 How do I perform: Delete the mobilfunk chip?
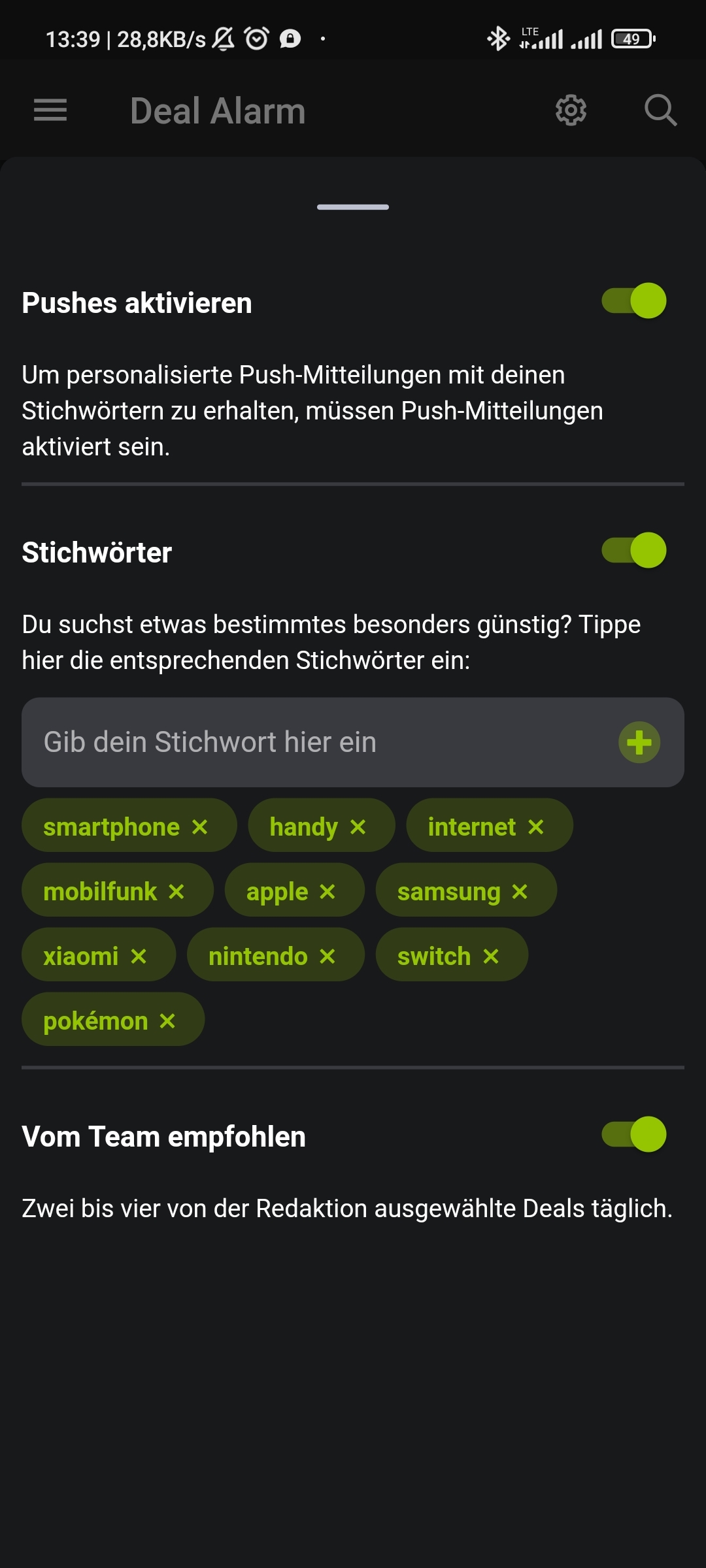176,892
